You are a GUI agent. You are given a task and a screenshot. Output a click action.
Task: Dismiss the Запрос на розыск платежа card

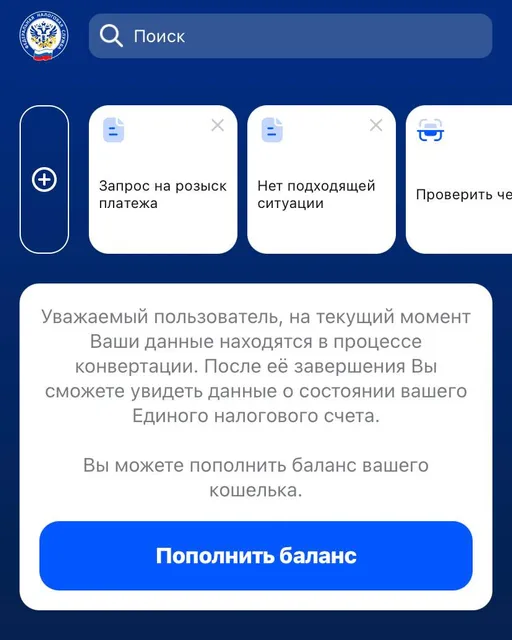(218, 125)
